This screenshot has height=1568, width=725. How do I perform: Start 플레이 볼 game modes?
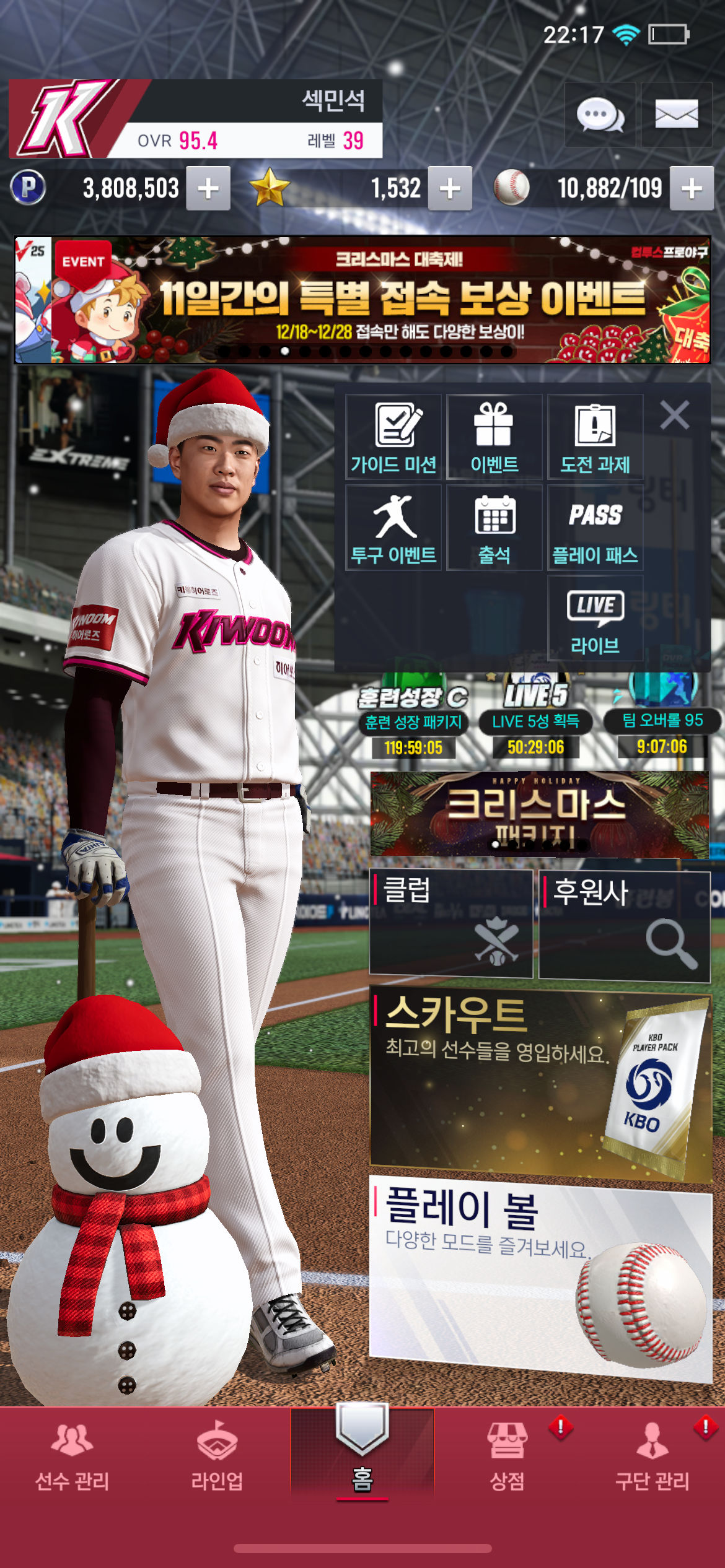pos(540,1276)
